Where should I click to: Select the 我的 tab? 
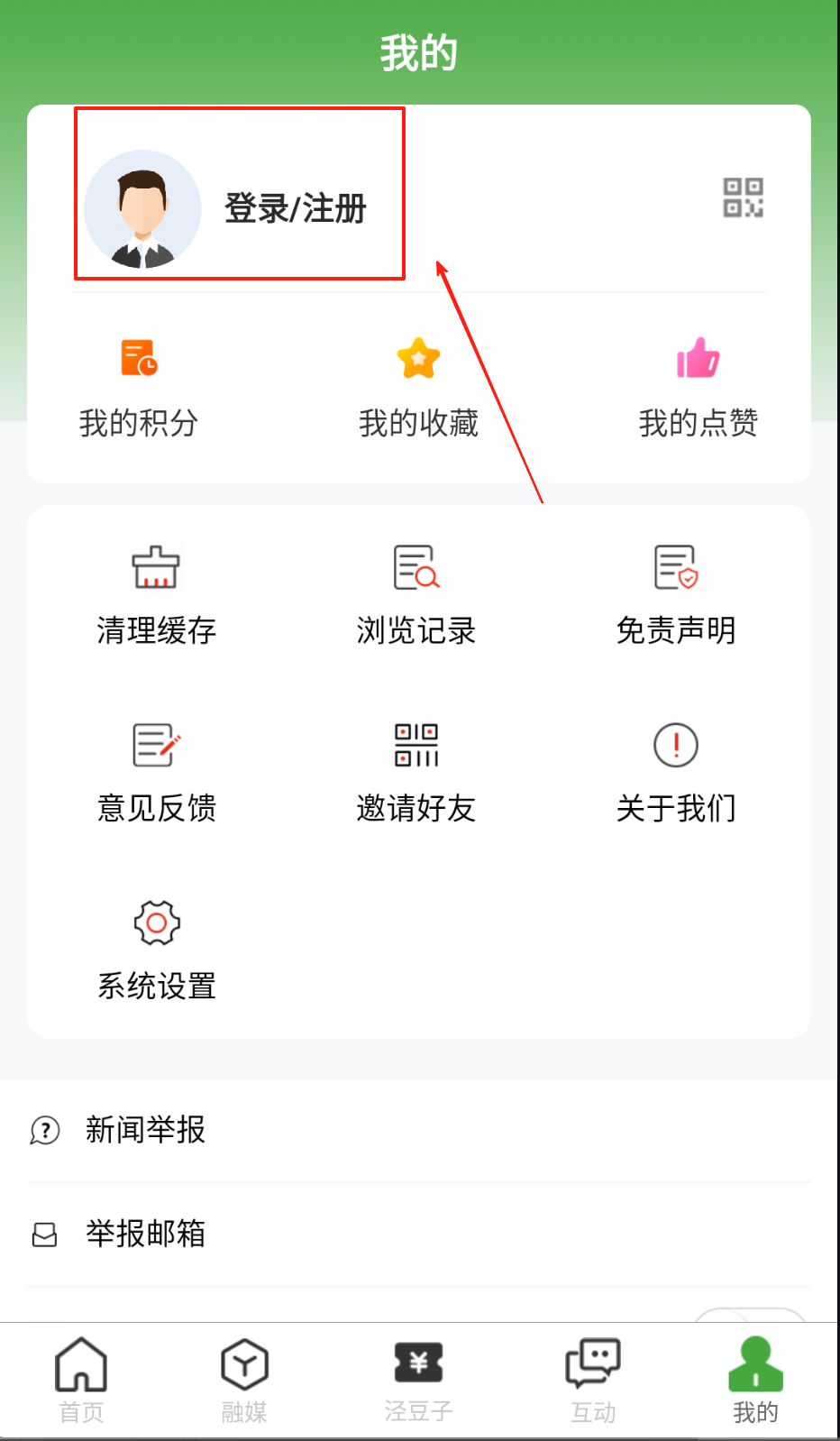coord(755,1380)
